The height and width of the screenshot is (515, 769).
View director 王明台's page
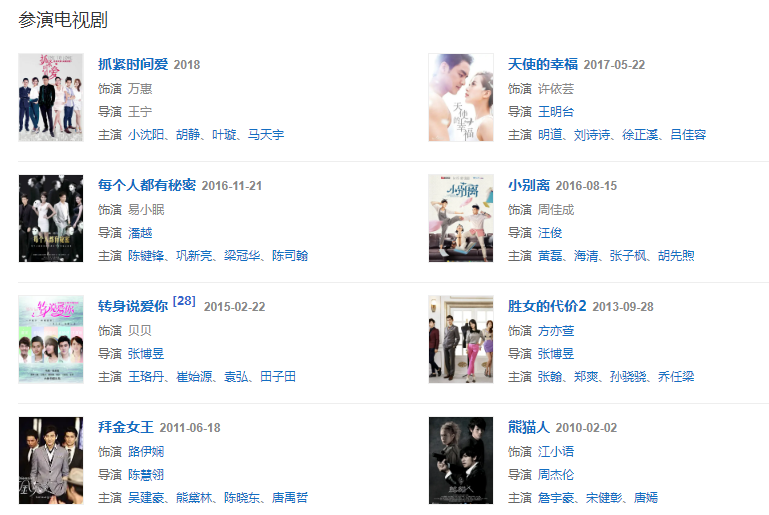point(556,111)
